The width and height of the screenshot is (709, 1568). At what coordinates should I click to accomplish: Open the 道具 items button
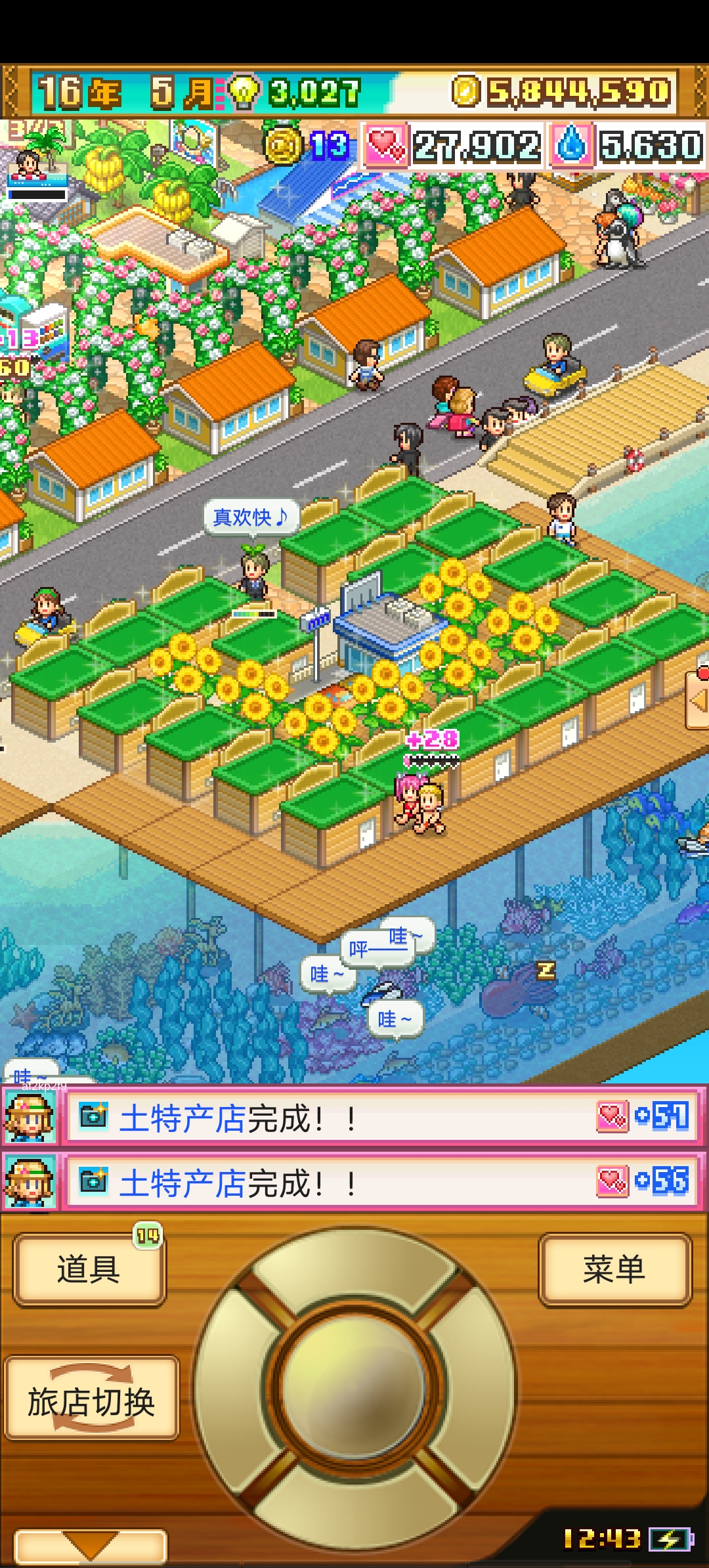click(x=89, y=1269)
